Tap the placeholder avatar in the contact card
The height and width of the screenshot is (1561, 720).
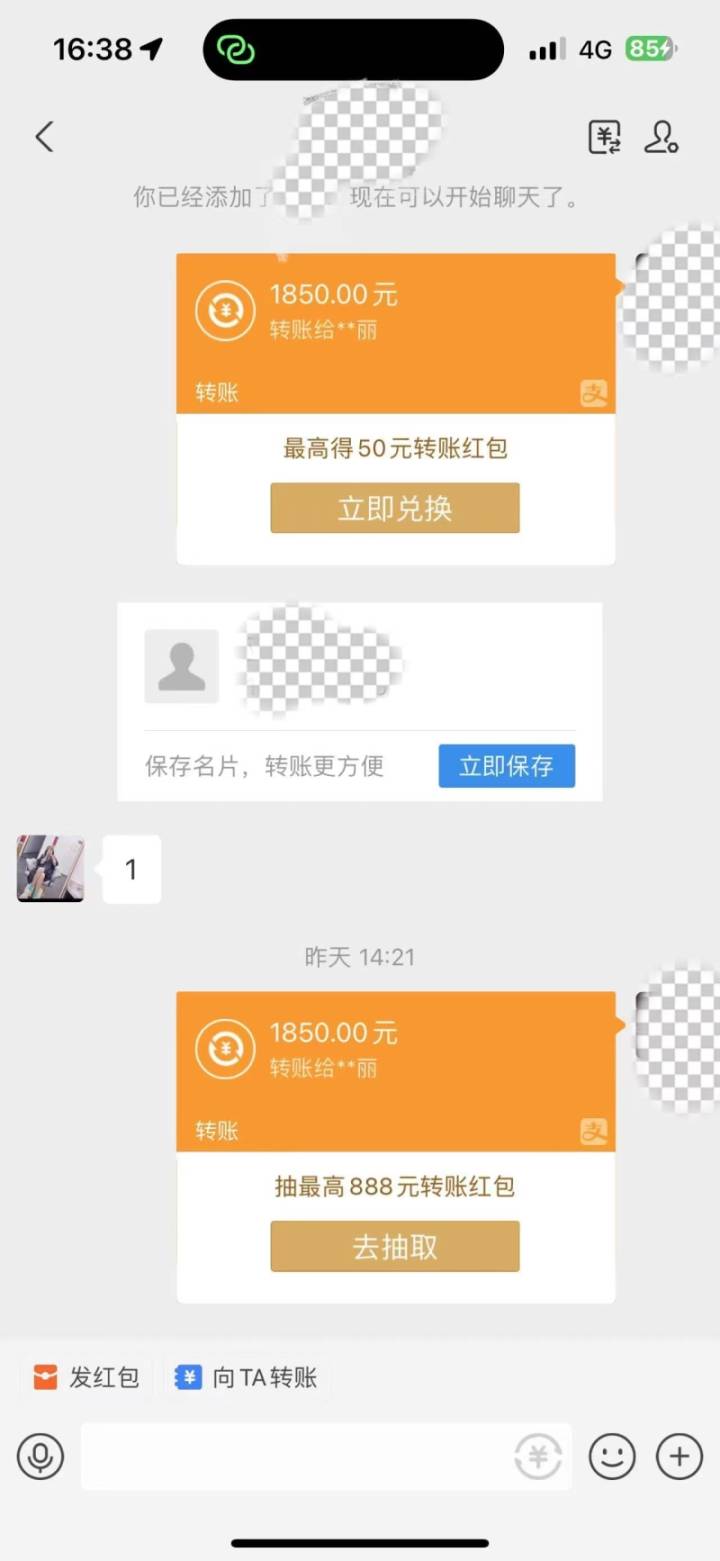(181, 665)
